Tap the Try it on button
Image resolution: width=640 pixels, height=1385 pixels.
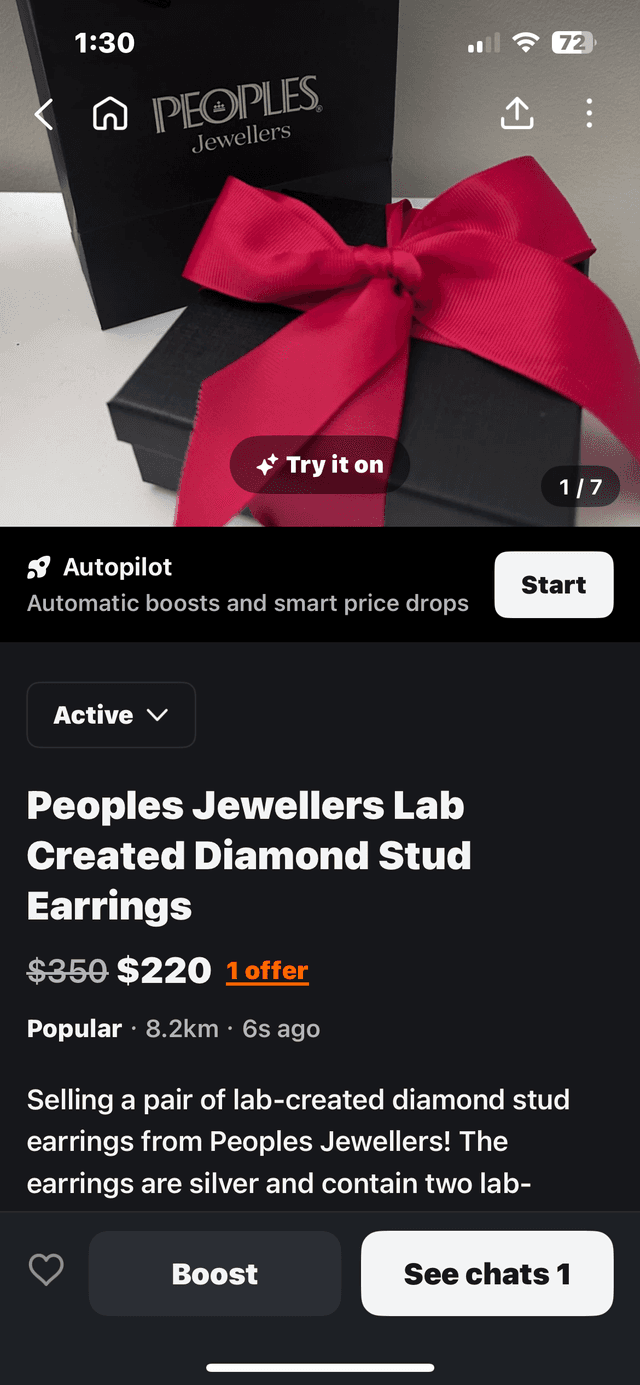tap(320, 465)
